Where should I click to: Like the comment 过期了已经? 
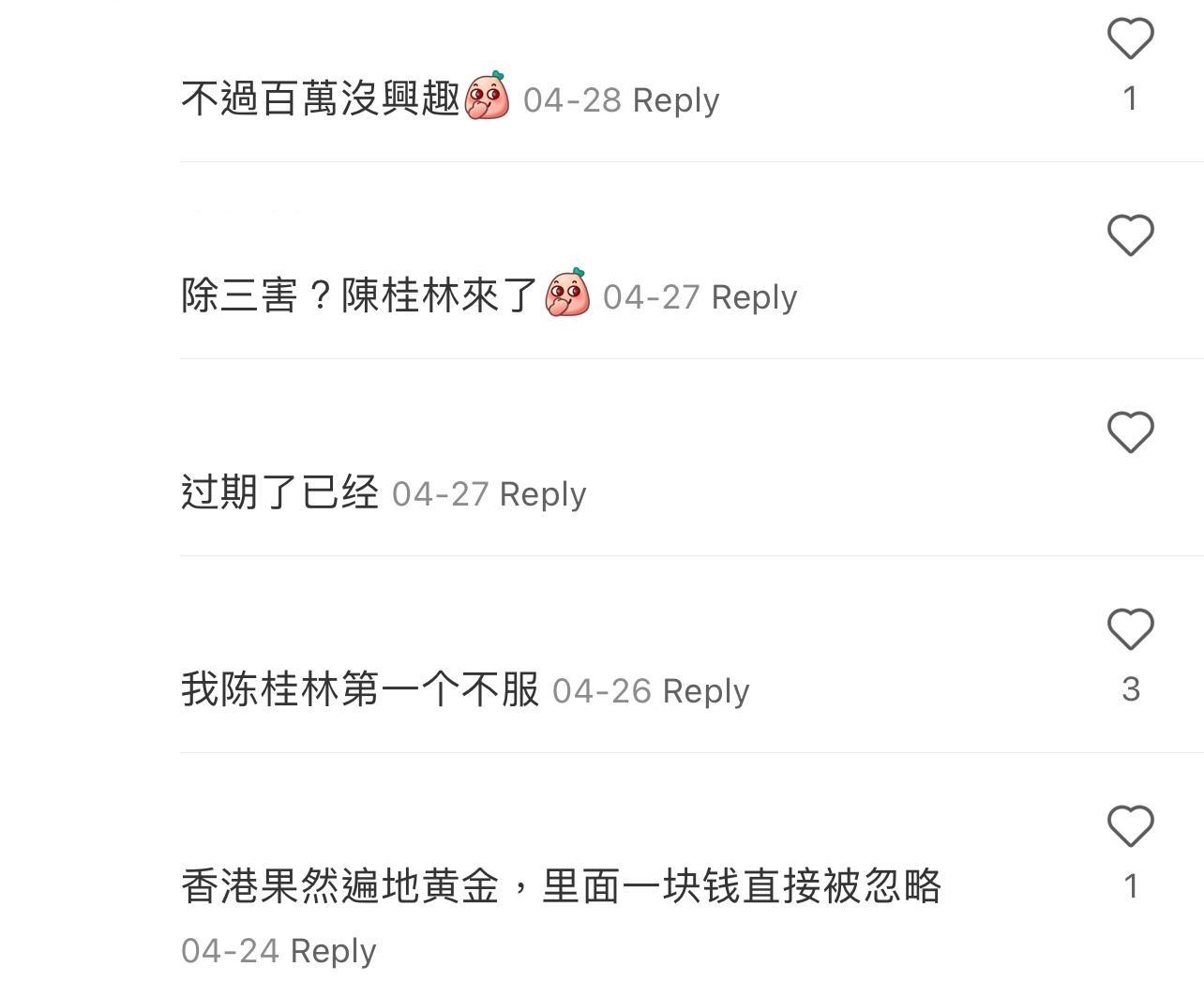coord(1130,432)
